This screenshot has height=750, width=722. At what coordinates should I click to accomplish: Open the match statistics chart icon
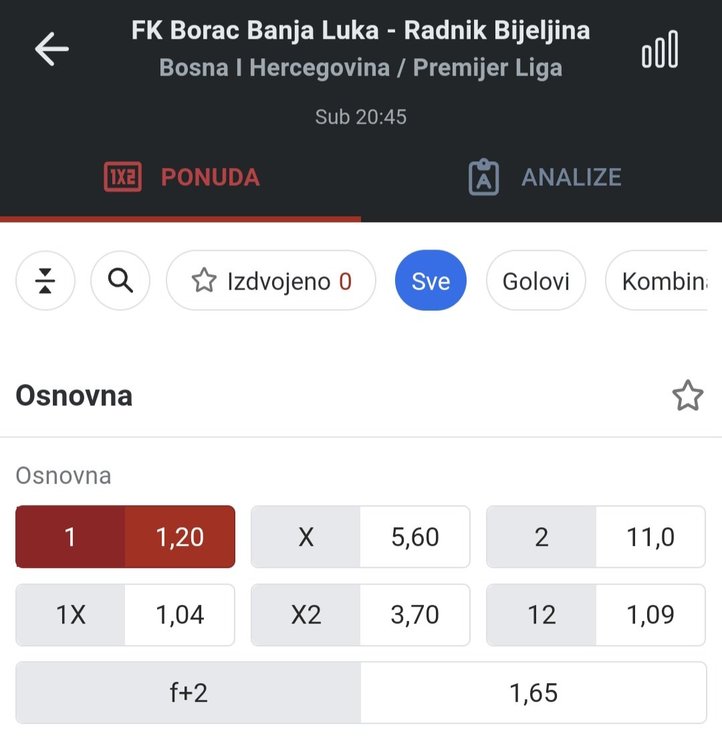(659, 49)
